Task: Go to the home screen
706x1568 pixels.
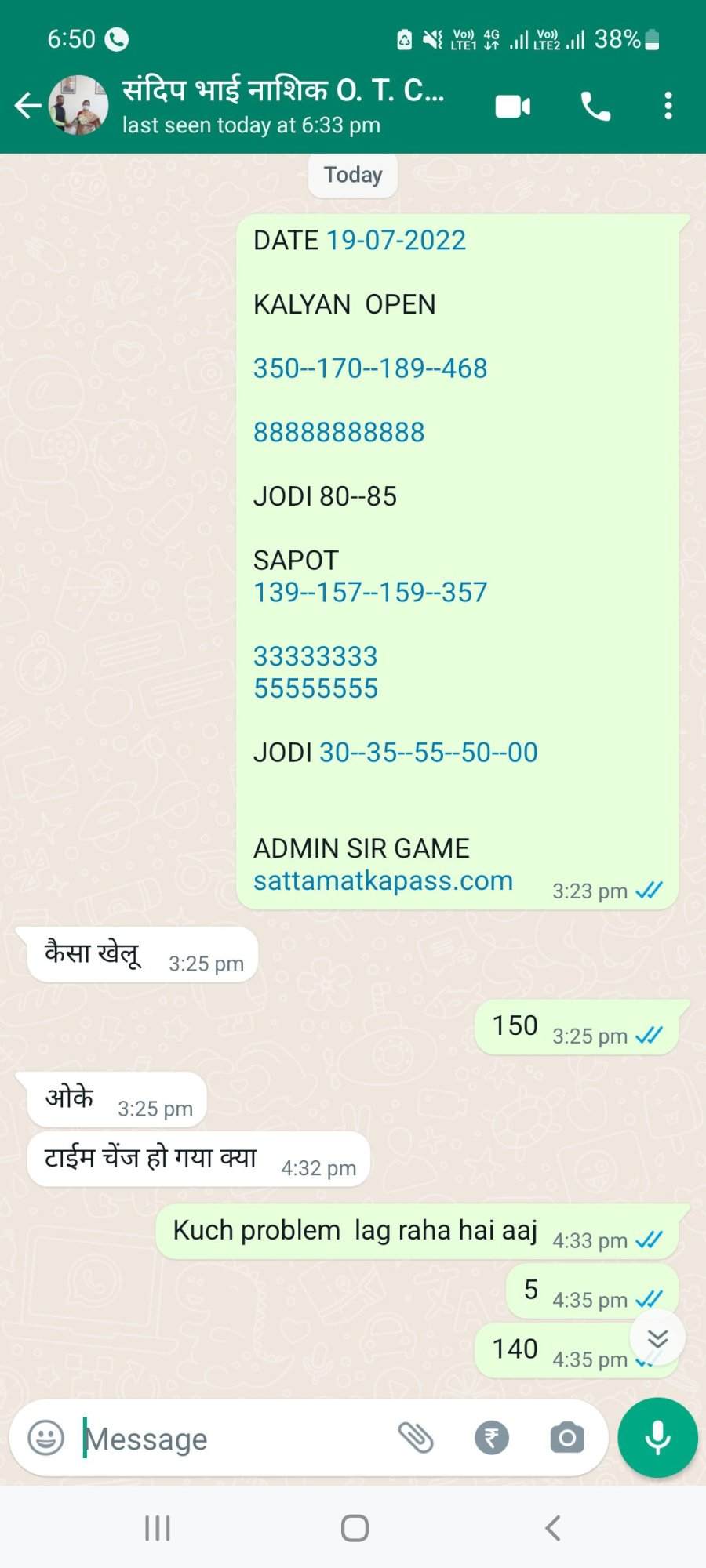Action: (355, 1528)
